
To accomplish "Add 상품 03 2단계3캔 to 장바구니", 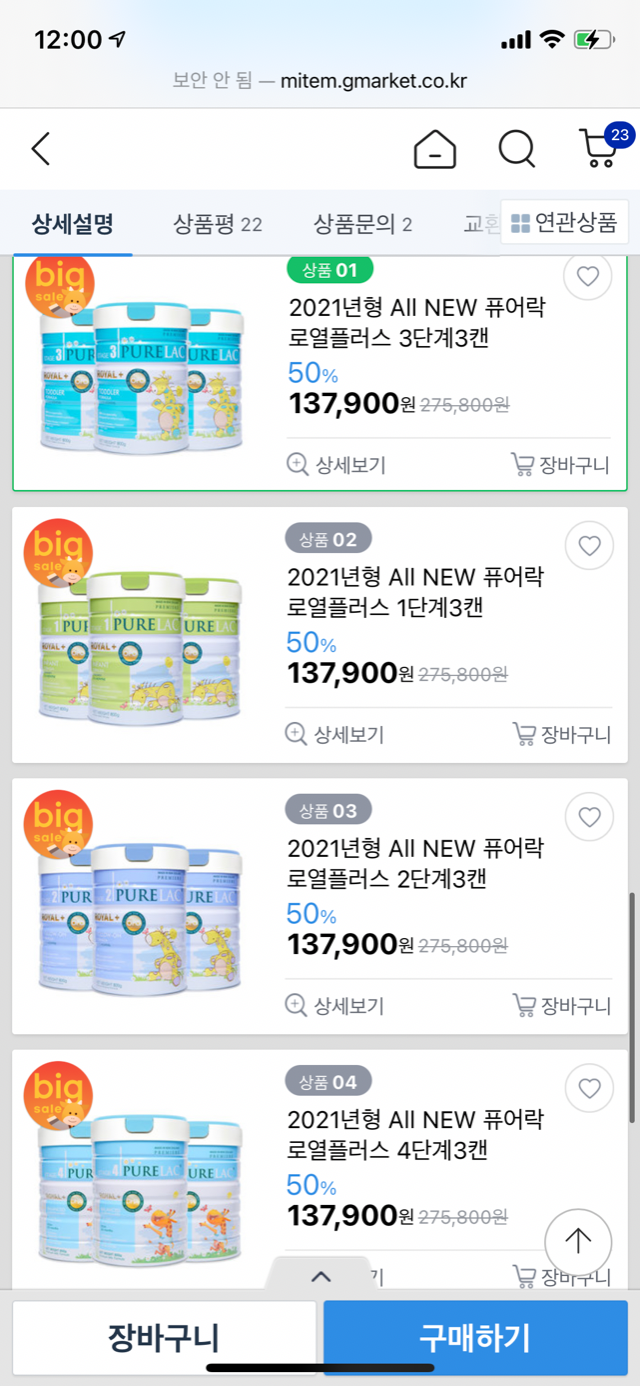I will 561,1005.
